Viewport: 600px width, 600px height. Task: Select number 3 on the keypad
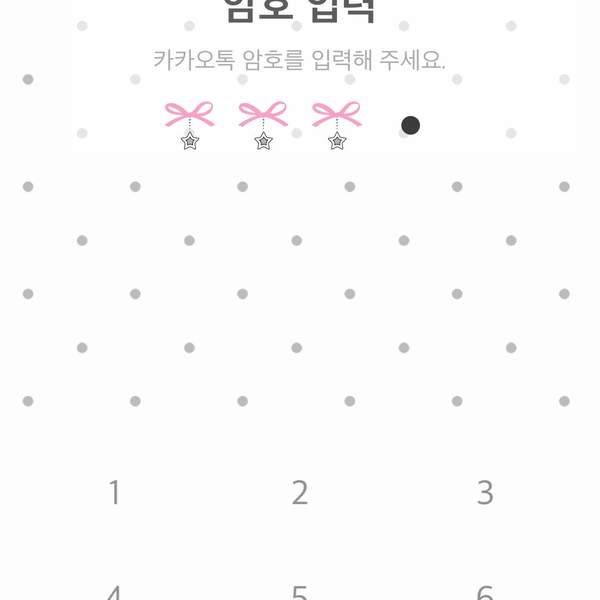coord(485,492)
